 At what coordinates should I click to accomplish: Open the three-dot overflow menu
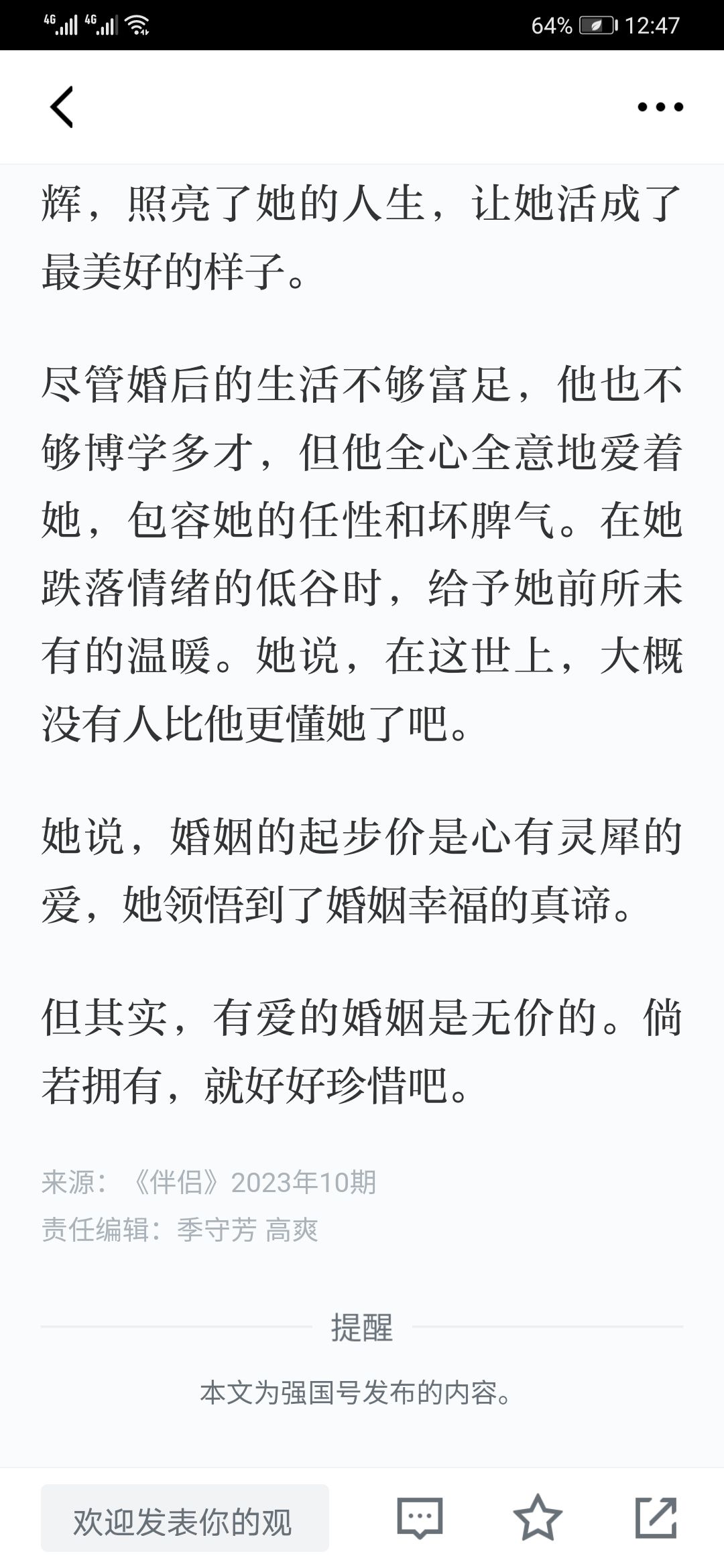pos(660,107)
